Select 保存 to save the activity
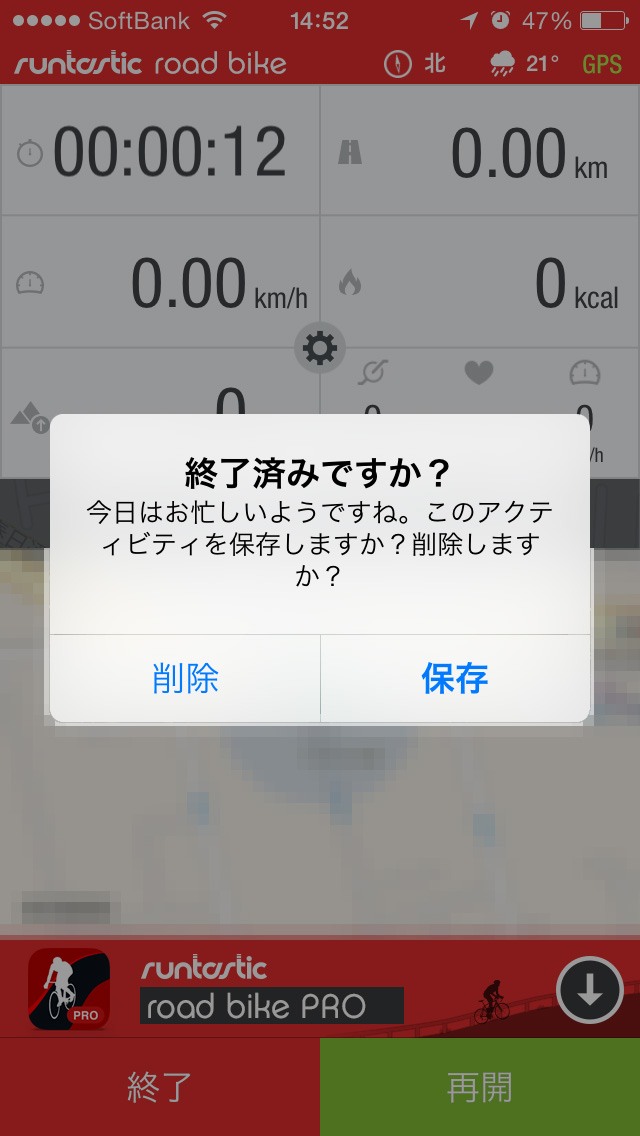Screen dimensions: 640x1136 click(x=455, y=678)
